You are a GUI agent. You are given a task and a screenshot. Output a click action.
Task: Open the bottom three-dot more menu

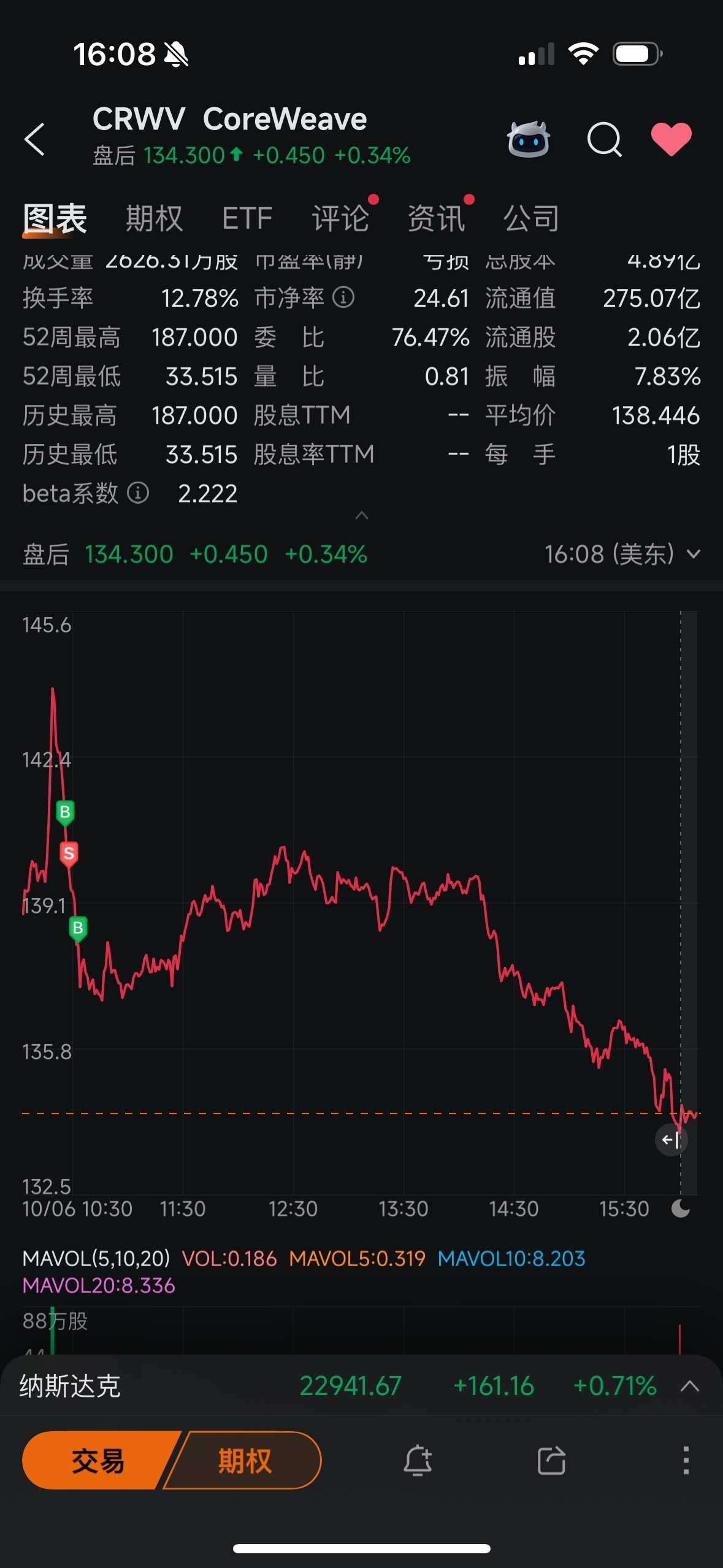point(686,1460)
